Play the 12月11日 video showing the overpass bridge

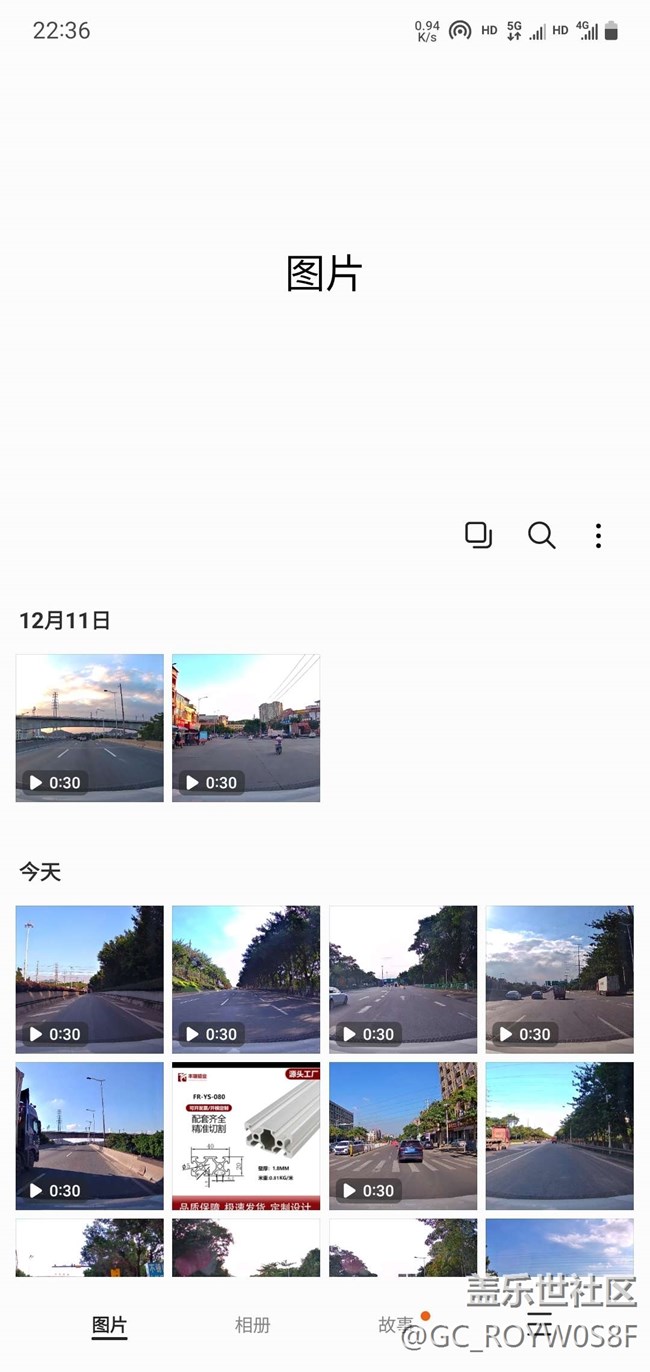(x=90, y=728)
